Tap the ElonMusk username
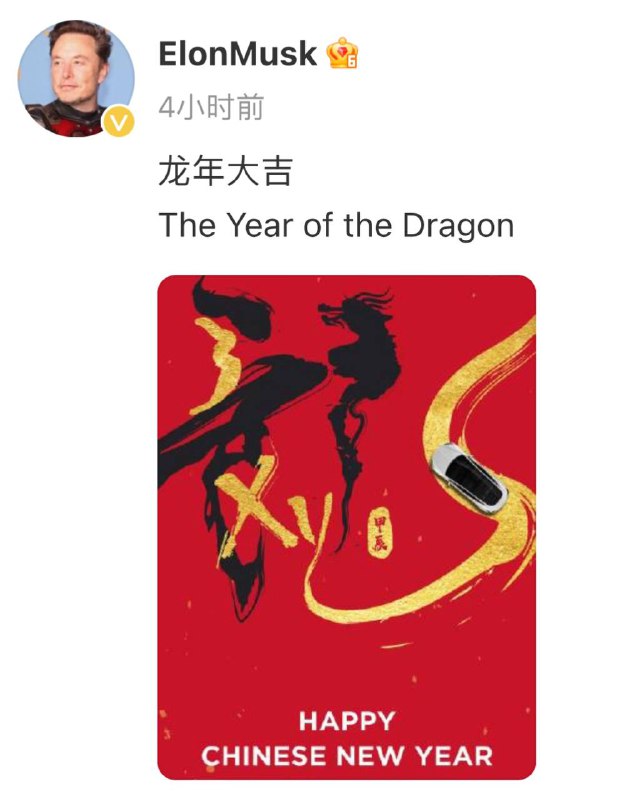Screen dimensions: 617x800 [237, 54]
